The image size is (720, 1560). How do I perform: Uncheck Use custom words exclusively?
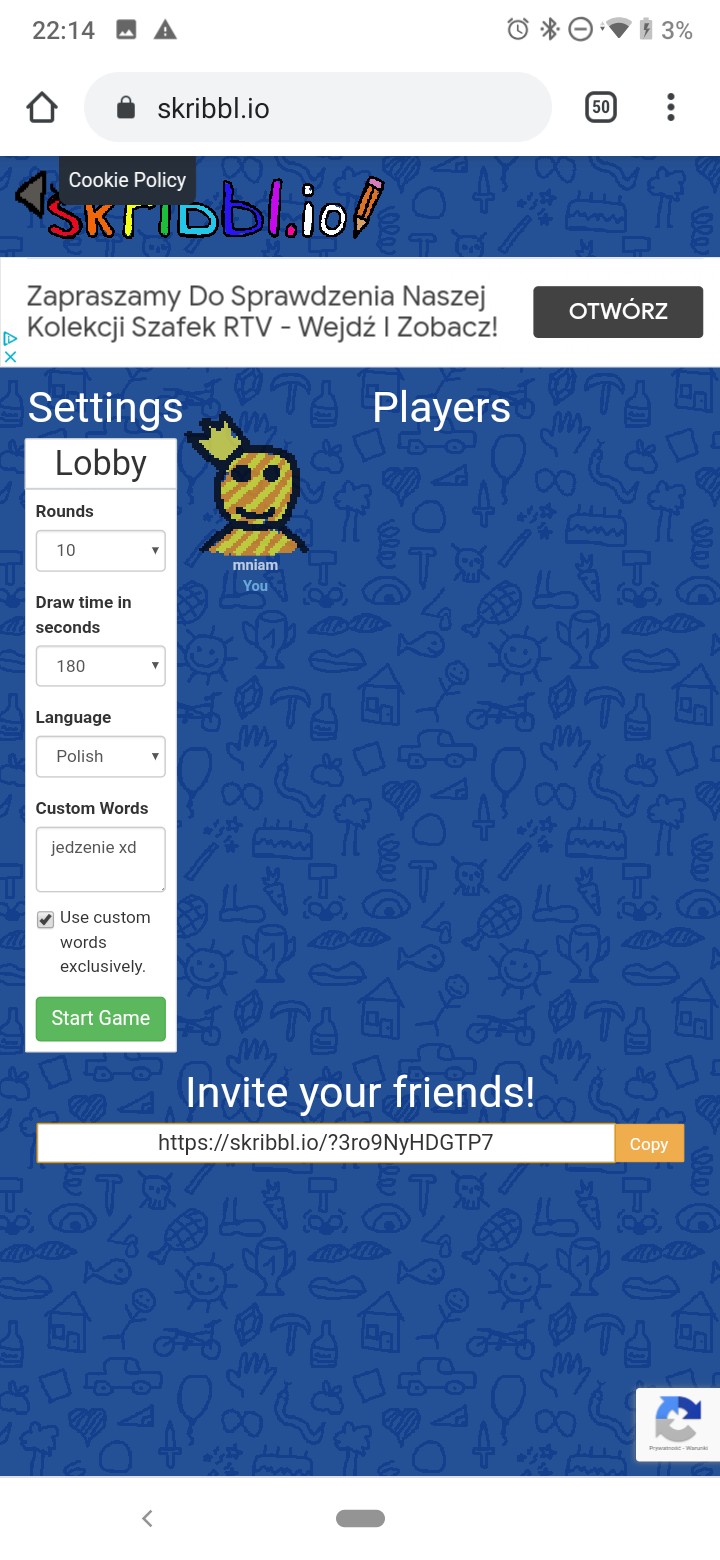pyautogui.click(x=46, y=919)
